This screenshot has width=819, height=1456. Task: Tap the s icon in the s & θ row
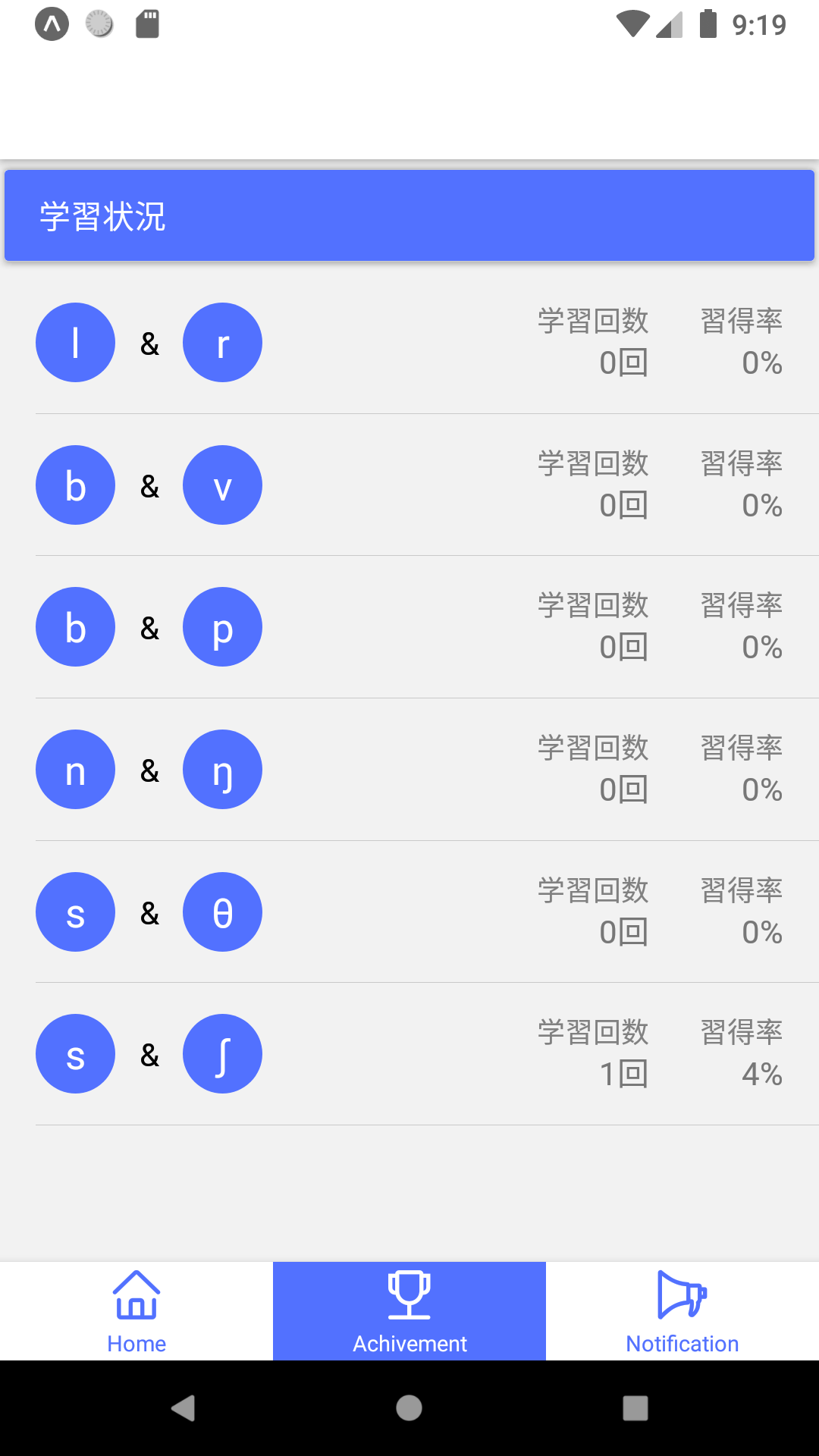[75, 912]
